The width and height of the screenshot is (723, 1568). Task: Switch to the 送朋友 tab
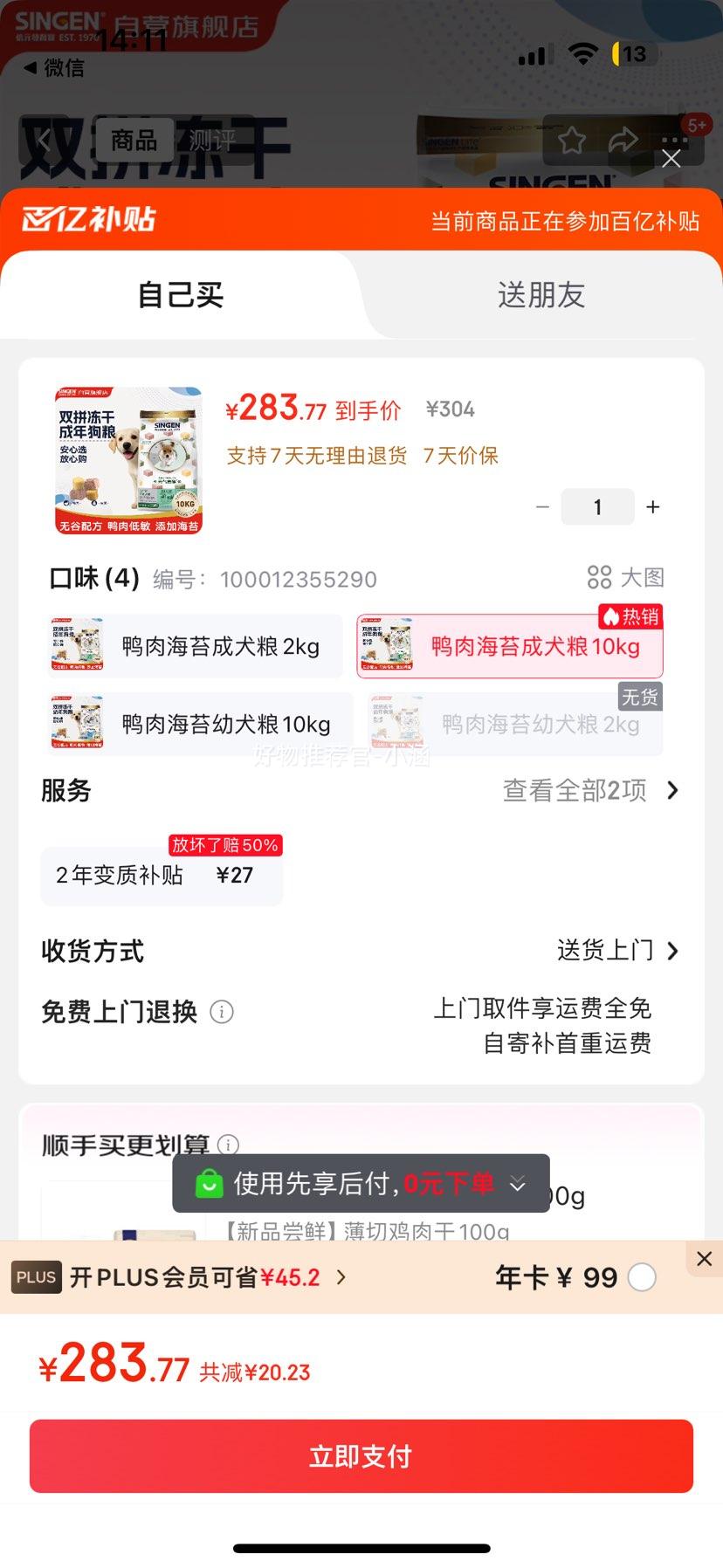541,295
